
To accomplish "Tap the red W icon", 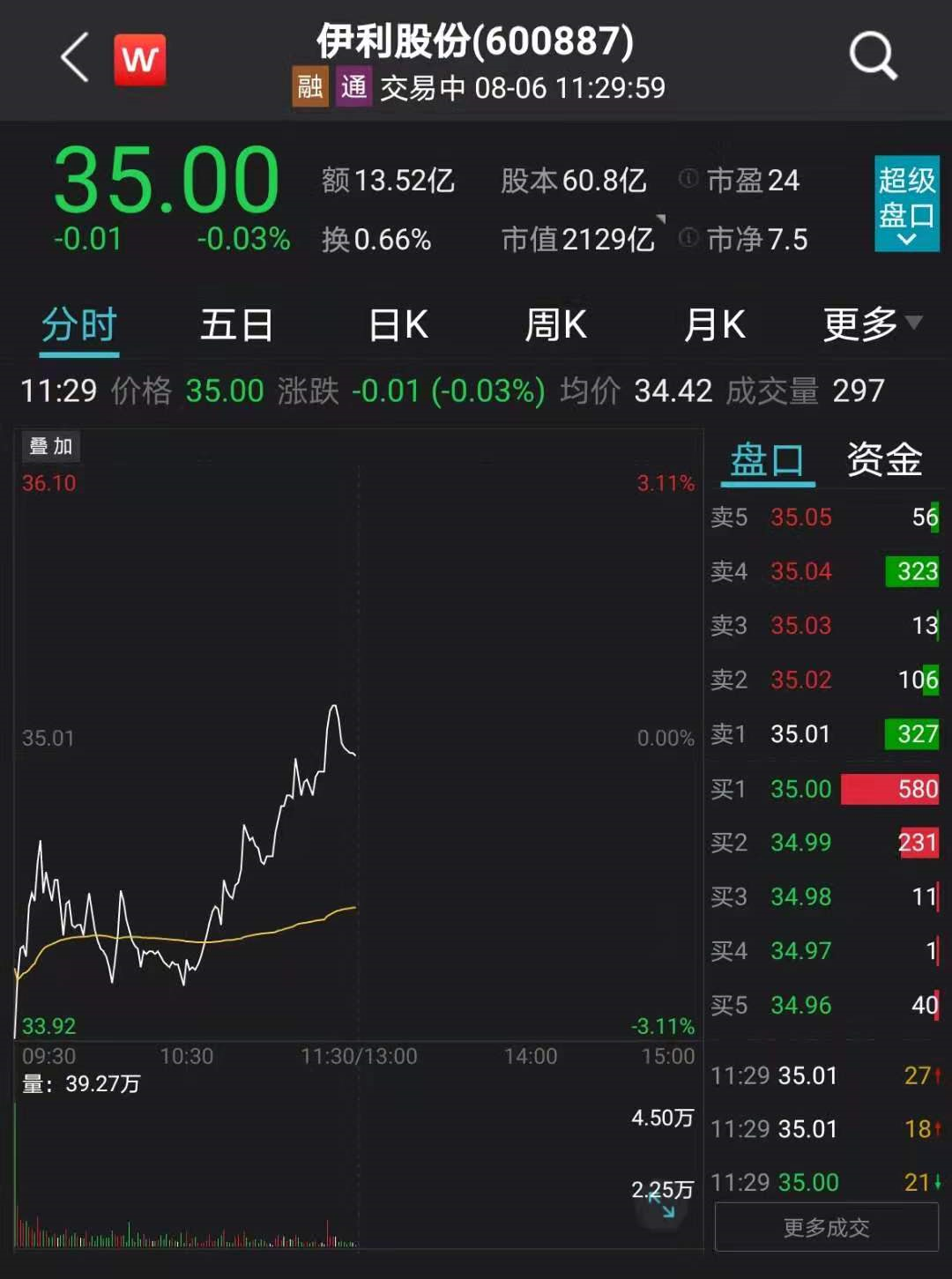I will tap(139, 60).
